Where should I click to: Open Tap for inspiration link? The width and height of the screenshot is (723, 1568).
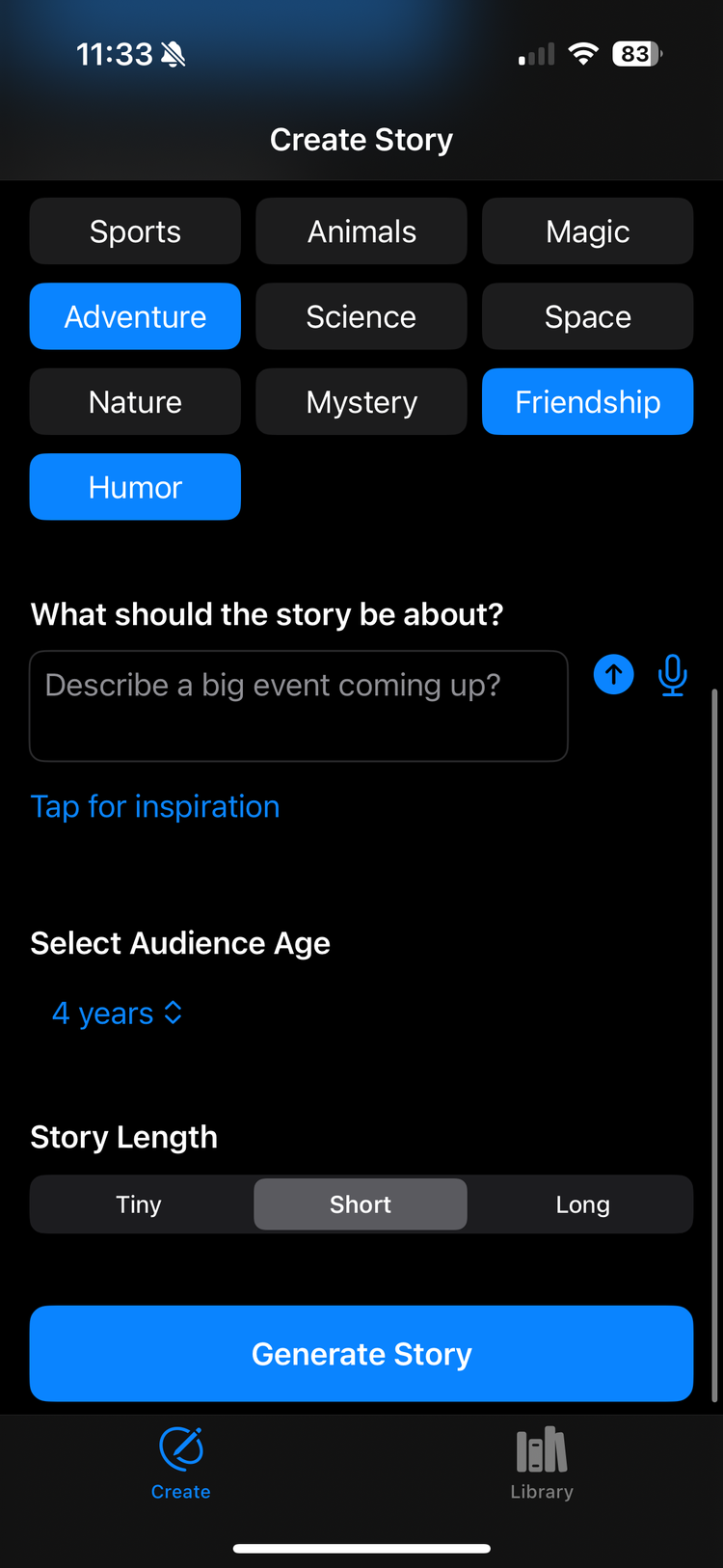click(x=155, y=806)
